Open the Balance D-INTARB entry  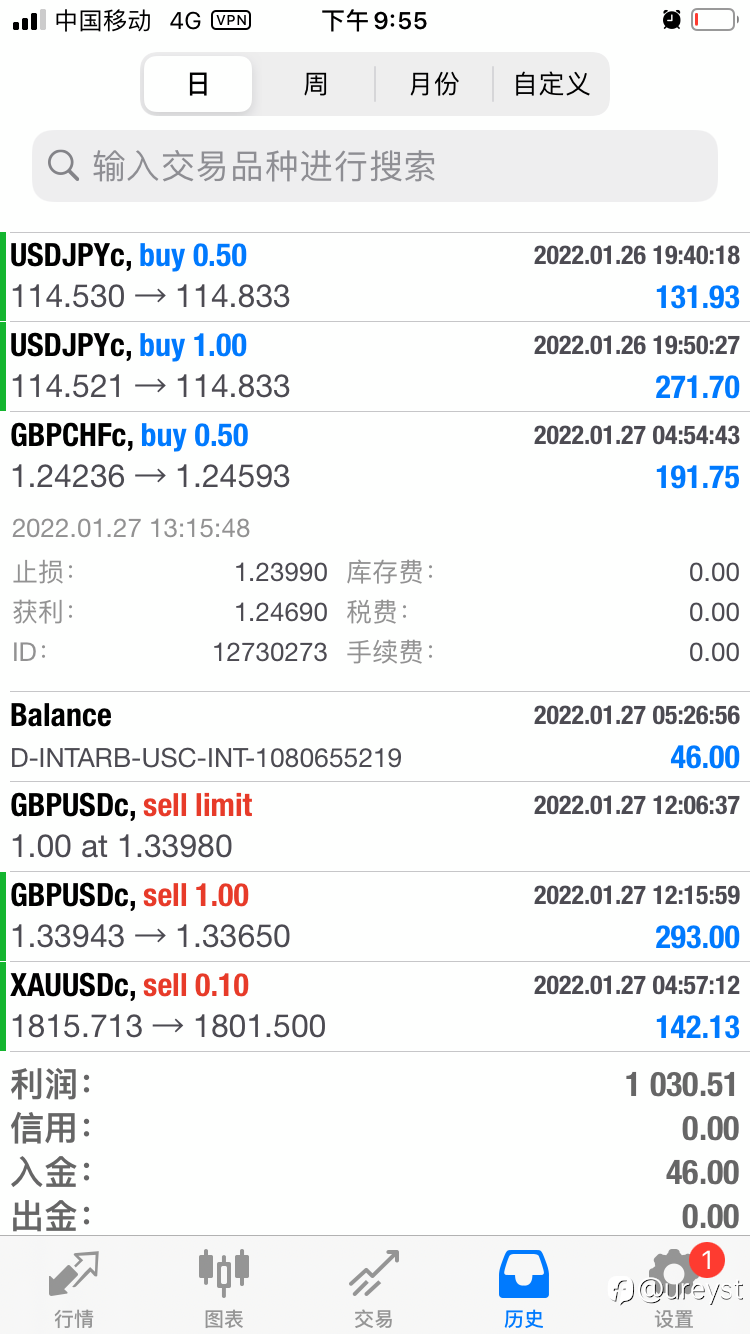[x=375, y=737]
